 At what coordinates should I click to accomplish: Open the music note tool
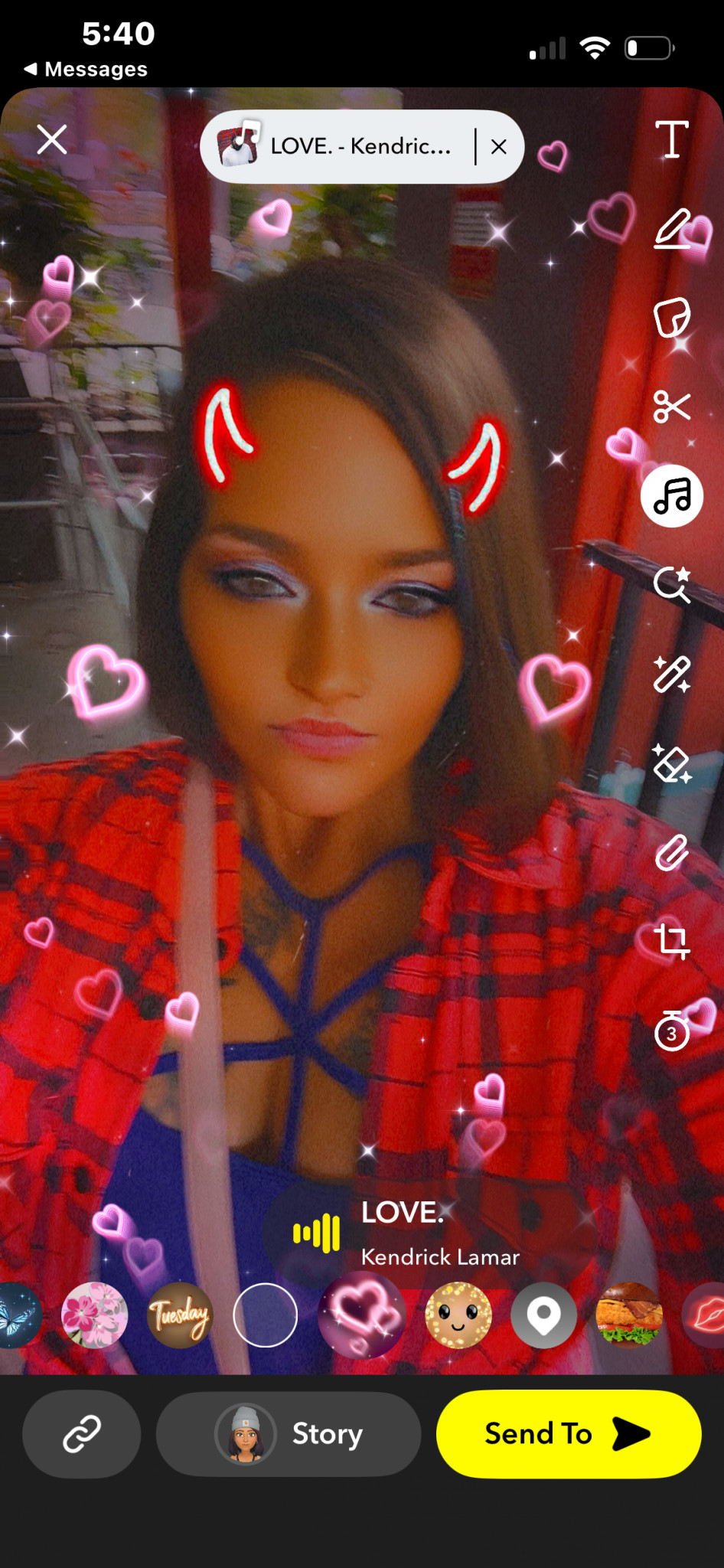[672, 496]
